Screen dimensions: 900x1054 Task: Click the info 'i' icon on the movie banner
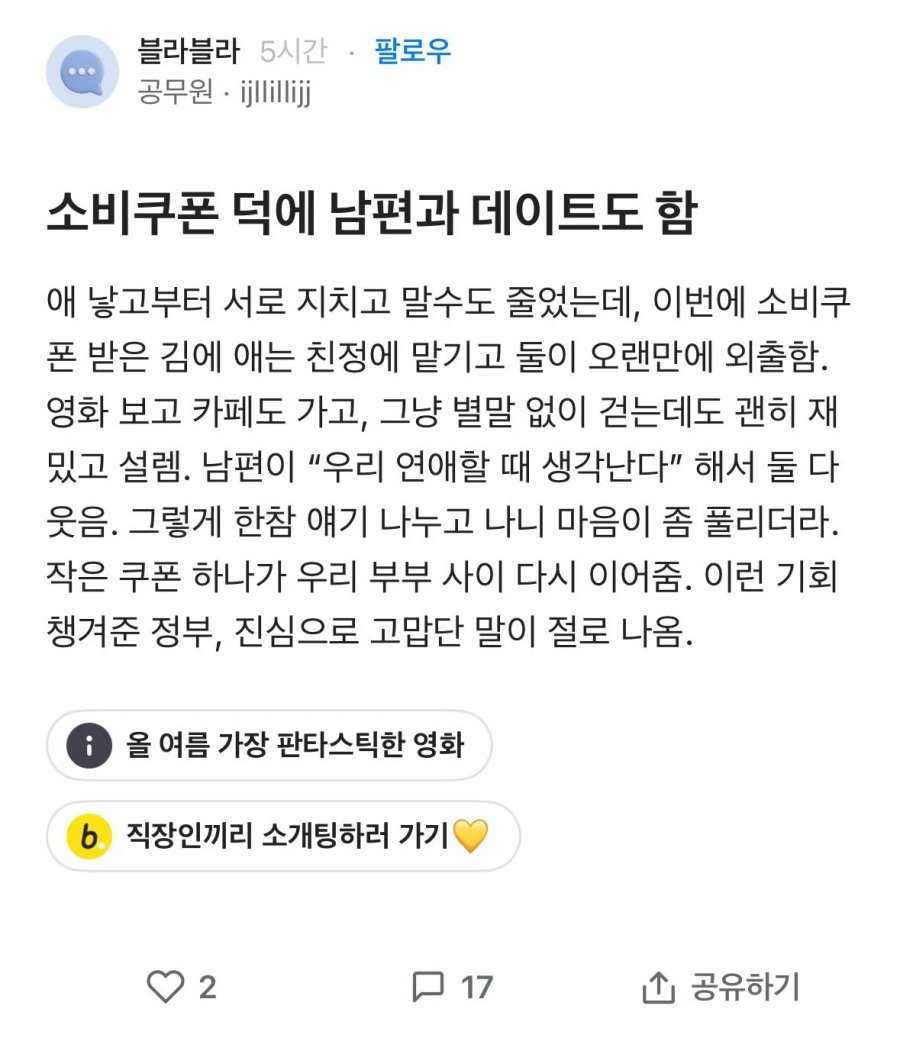click(89, 744)
